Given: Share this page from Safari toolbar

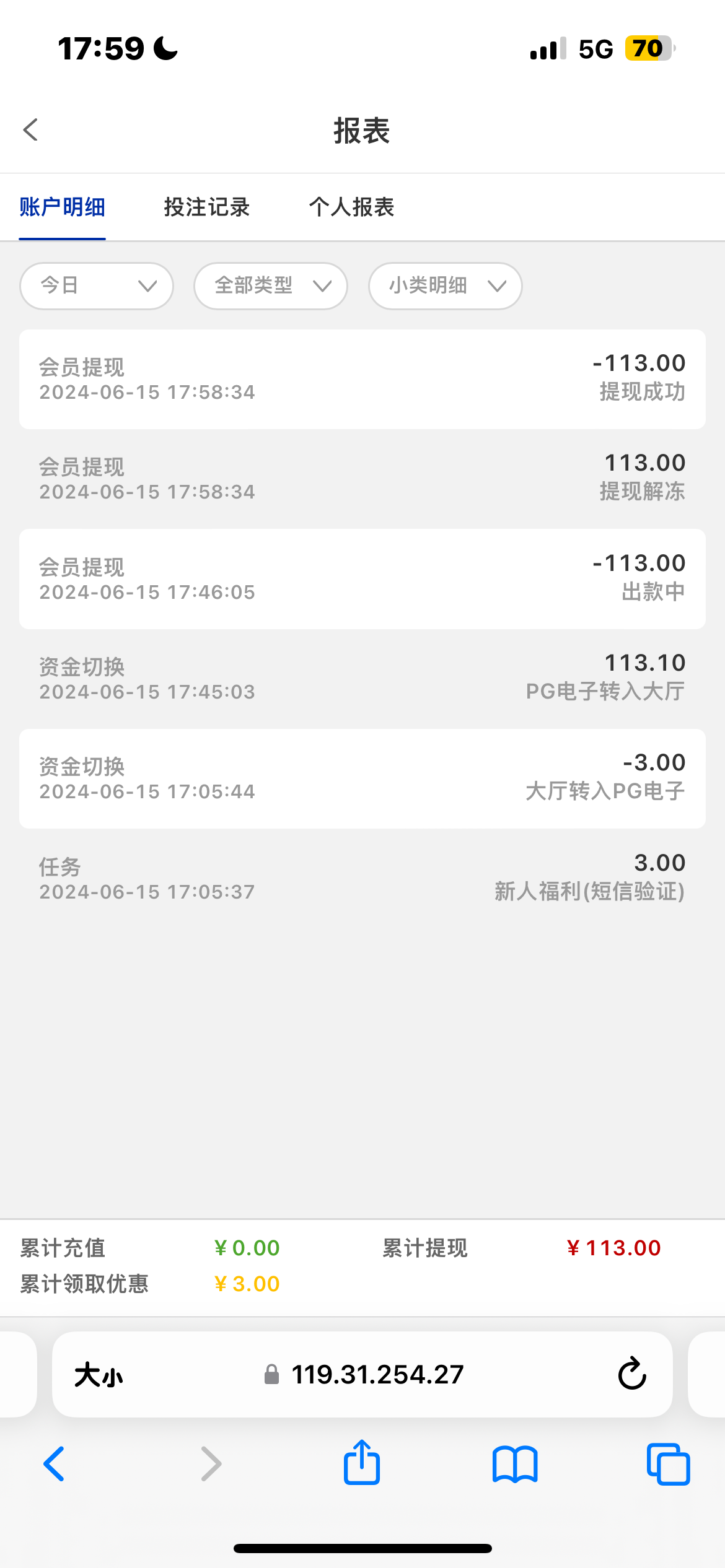Looking at the screenshot, I should pyautogui.click(x=362, y=1463).
